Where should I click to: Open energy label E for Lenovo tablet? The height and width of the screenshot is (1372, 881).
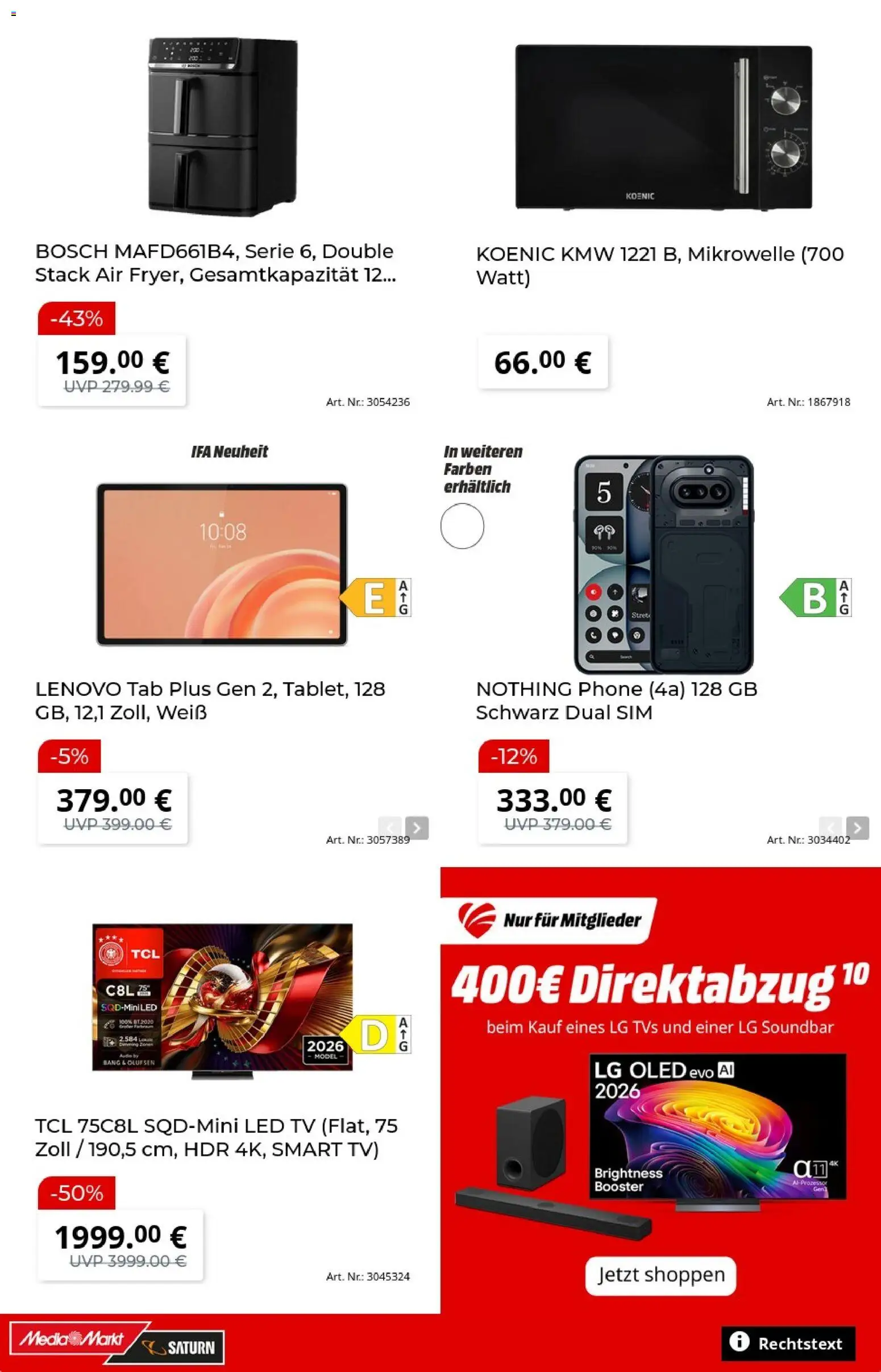pos(375,598)
